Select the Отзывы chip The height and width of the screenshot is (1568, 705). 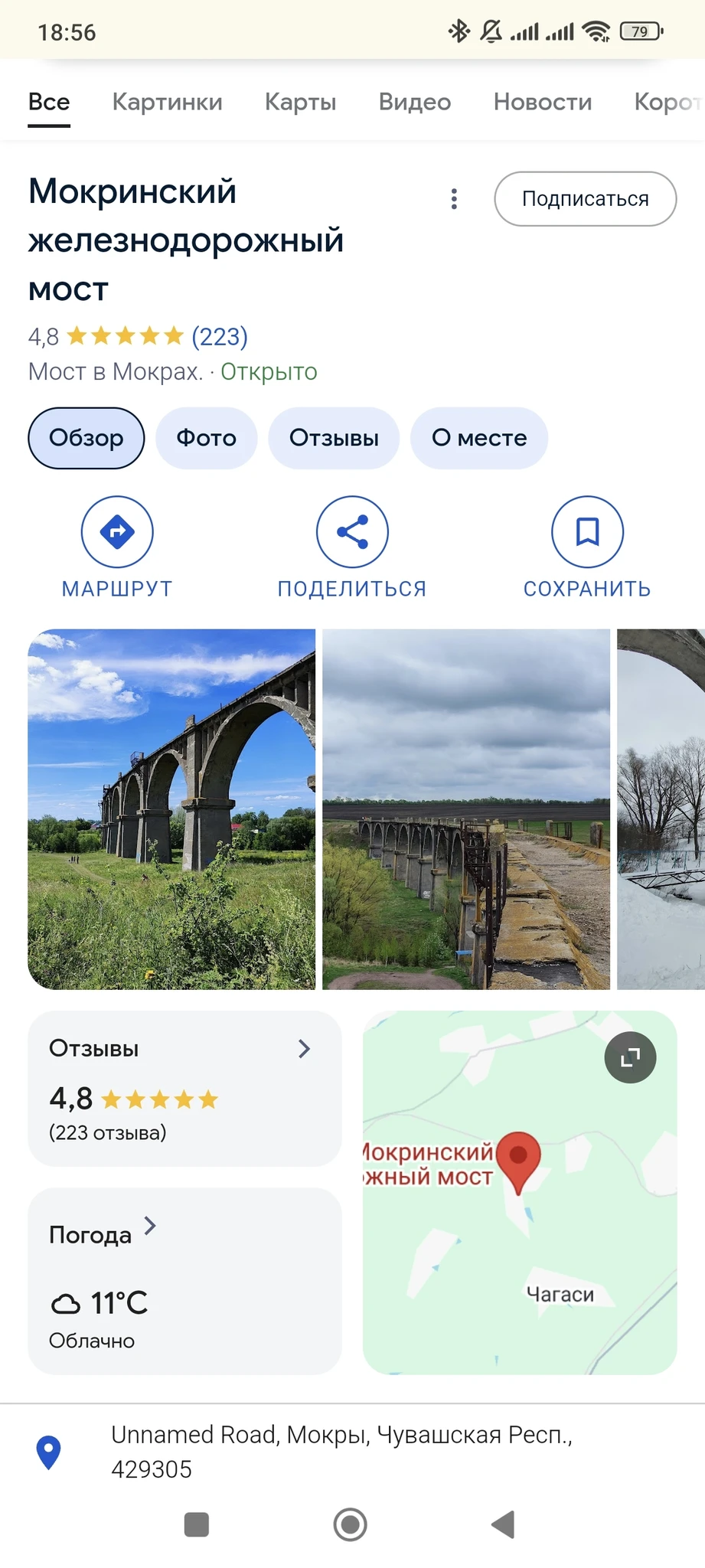pyautogui.click(x=334, y=438)
